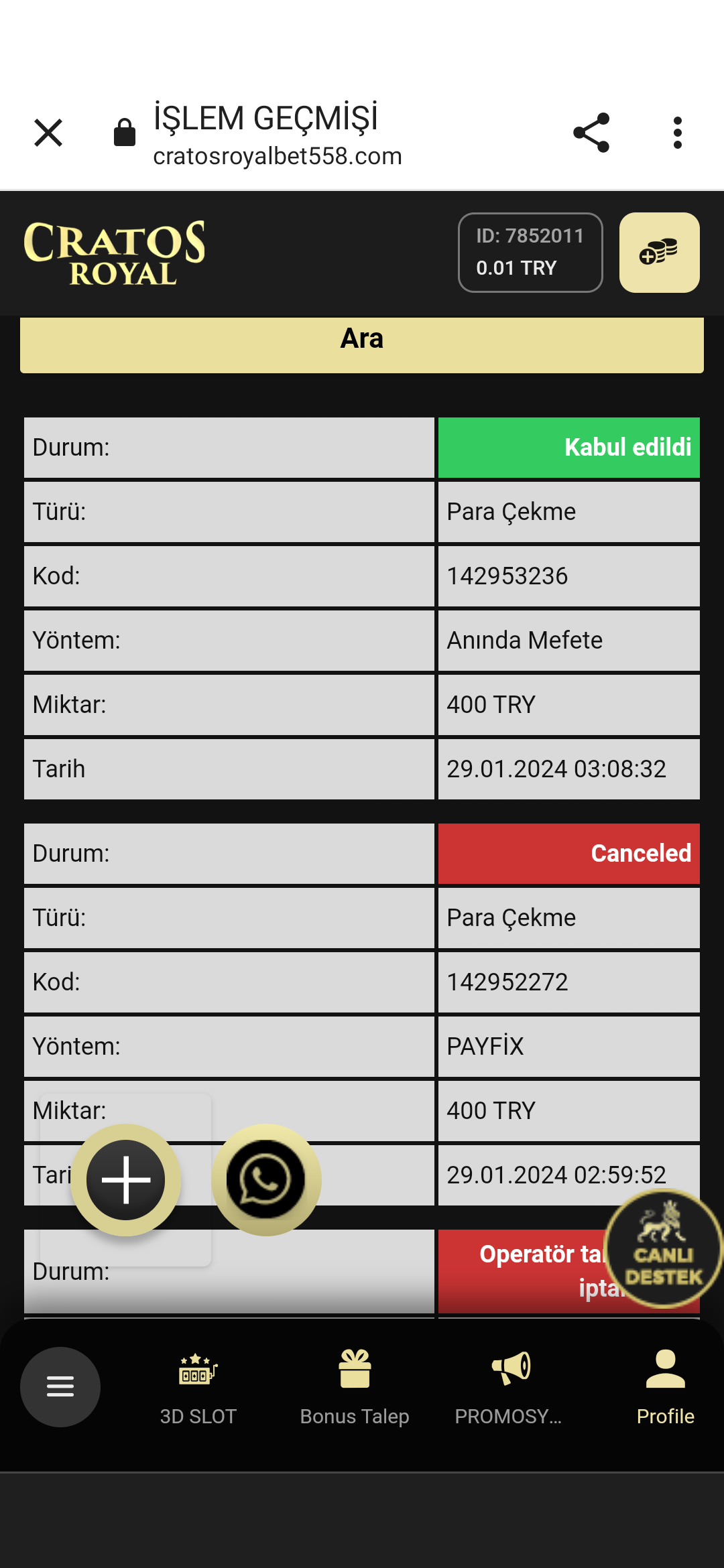The image size is (724, 1568).
Task: Contact support via WhatsApp icon
Action: pos(266,1180)
